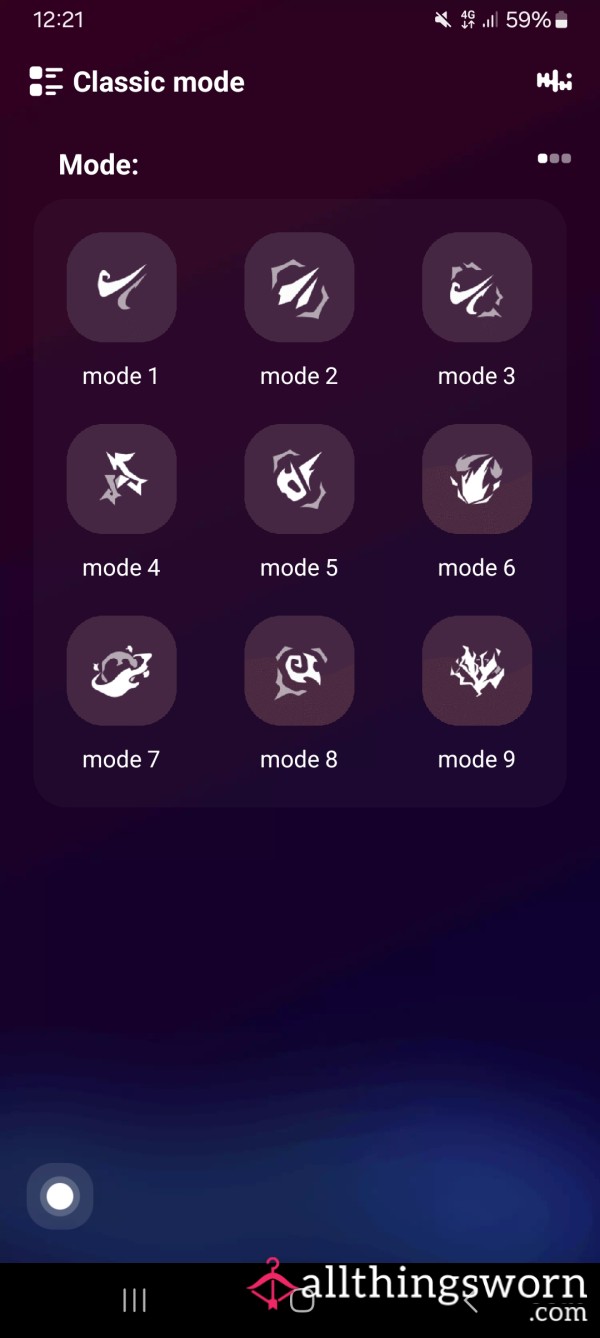The image size is (600, 1338).
Task: Tap the floating round record button
Action: [x=60, y=1196]
